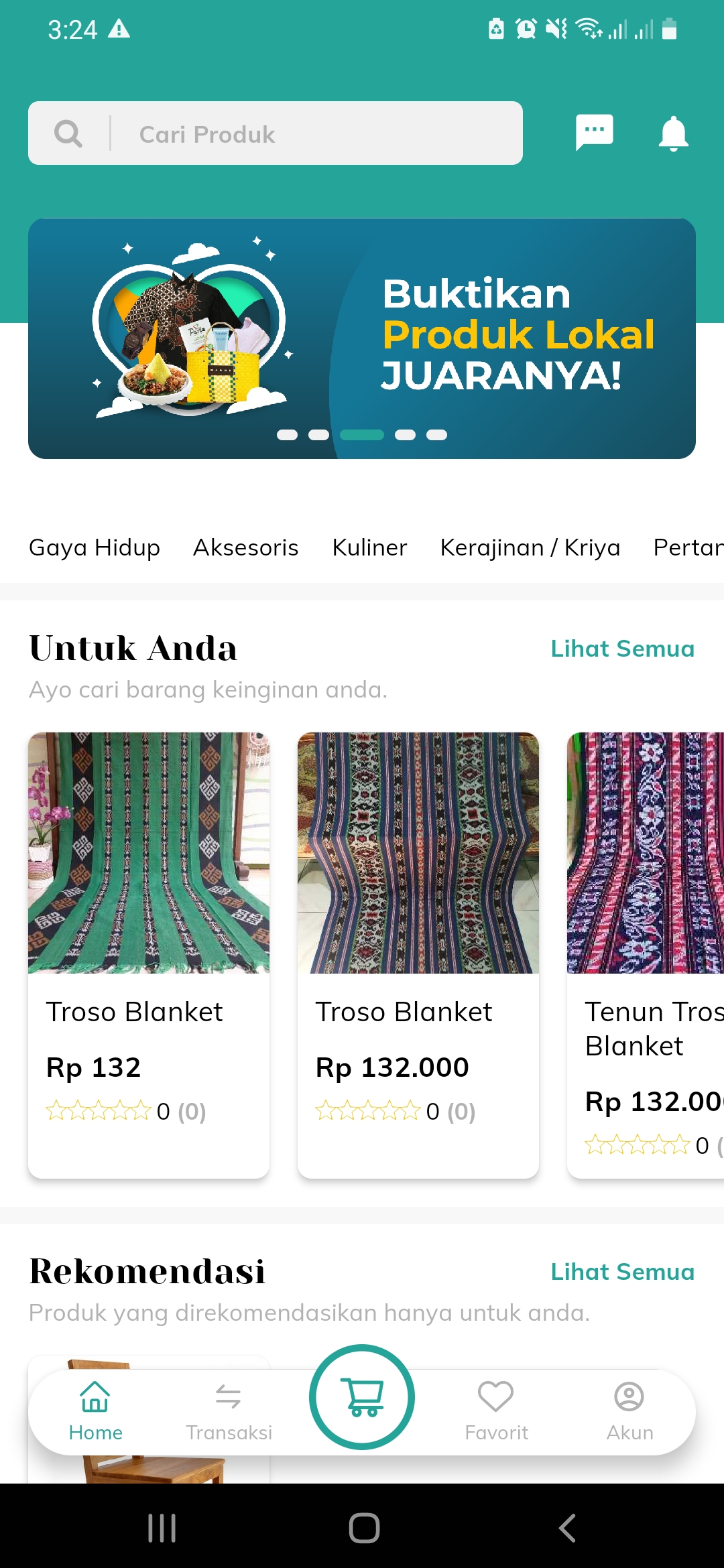724x1568 pixels.
Task: Switch to the Akun tab
Action: click(x=629, y=1411)
